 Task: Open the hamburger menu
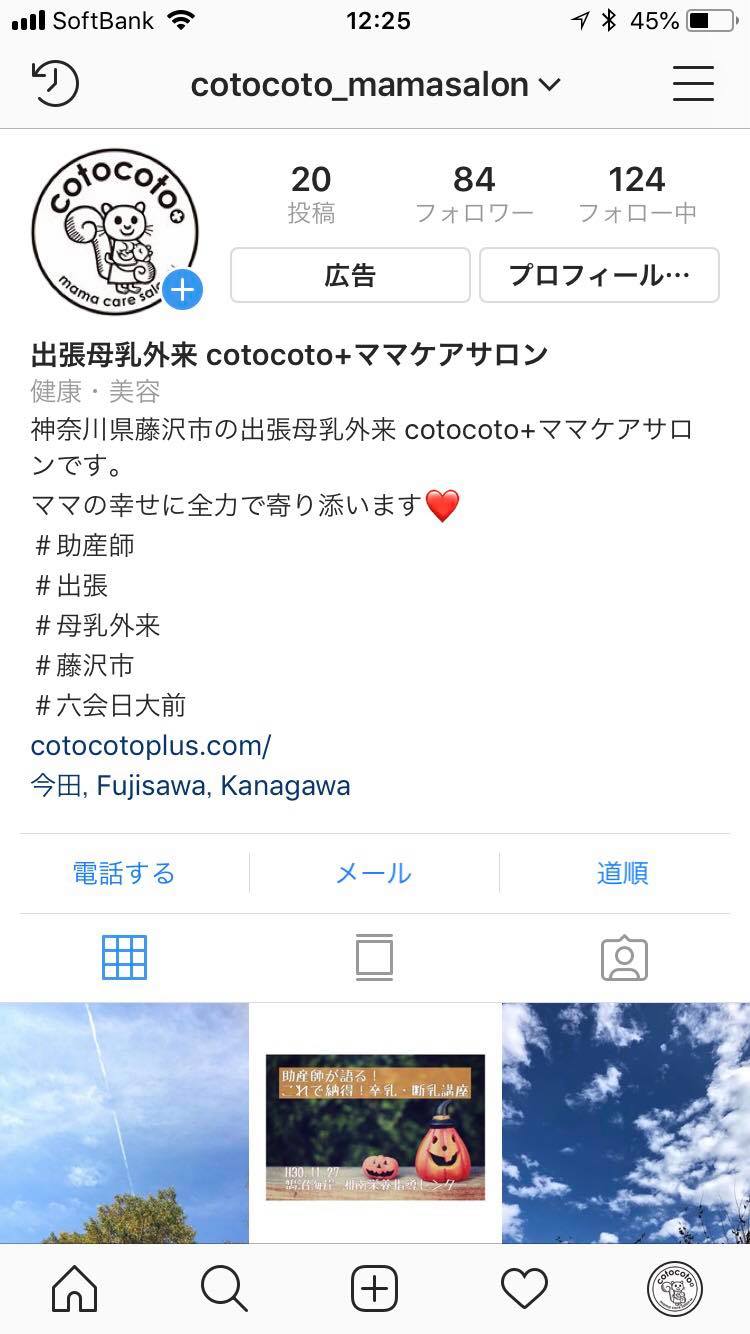pos(692,84)
